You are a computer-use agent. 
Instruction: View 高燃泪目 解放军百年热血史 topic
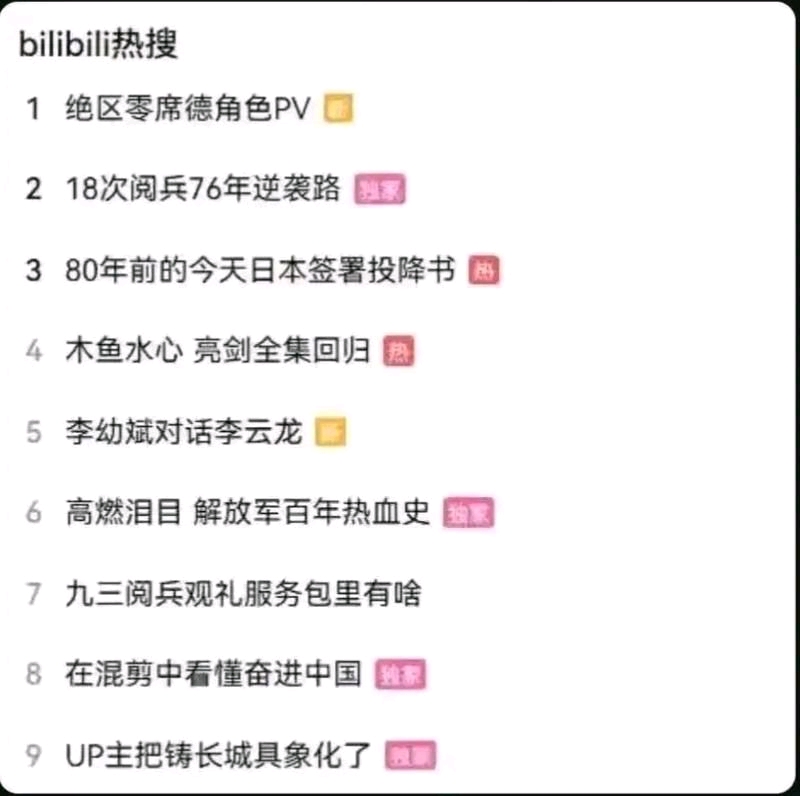pyautogui.click(x=247, y=512)
